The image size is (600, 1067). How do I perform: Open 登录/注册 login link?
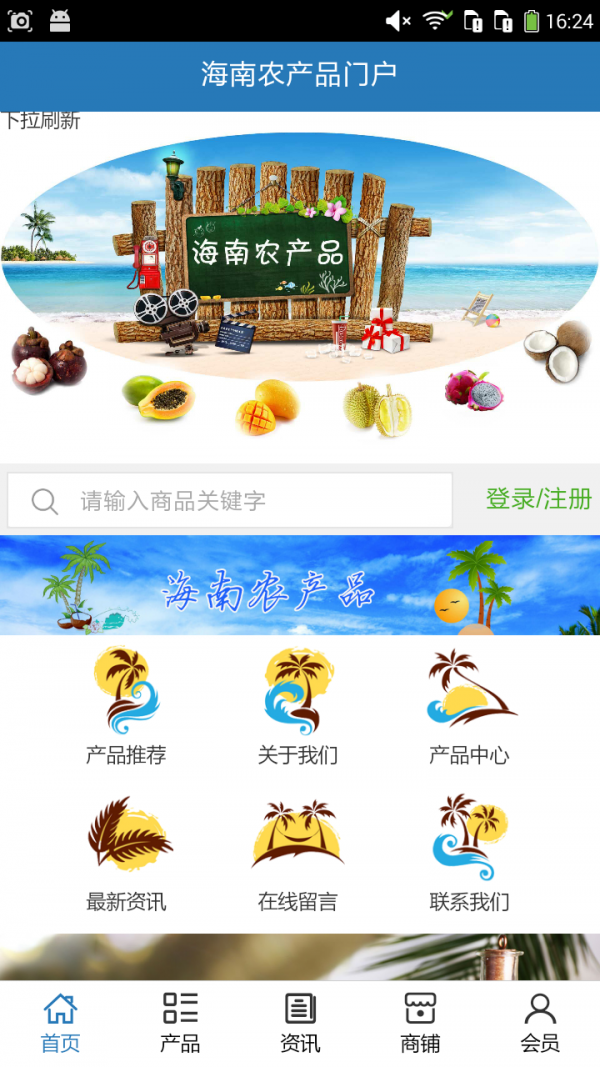coord(538,499)
